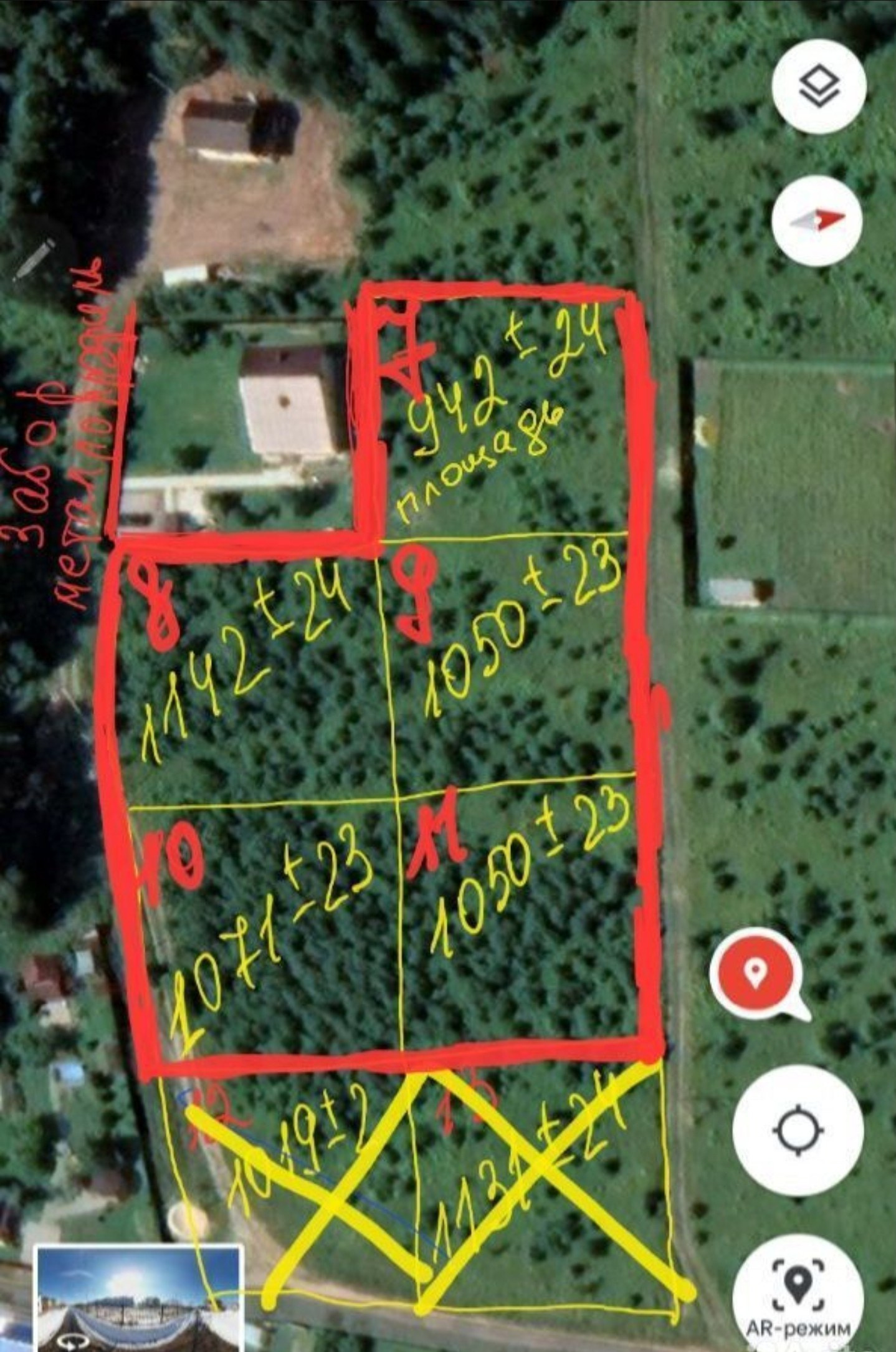Open the street panorama preview
This screenshot has width=896, height=1352.
(x=138, y=1298)
